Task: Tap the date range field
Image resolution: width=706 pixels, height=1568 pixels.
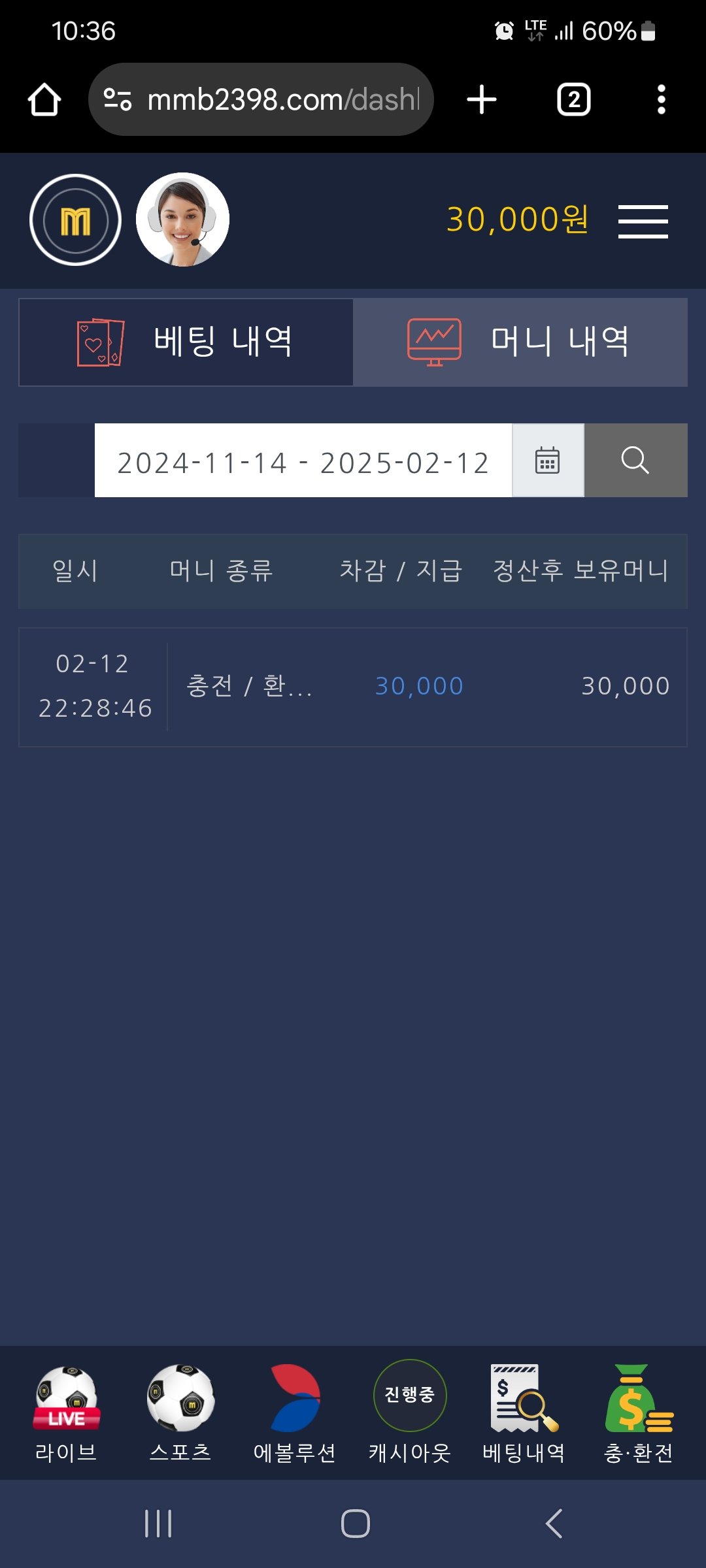Action: pyautogui.click(x=303, y=461)
